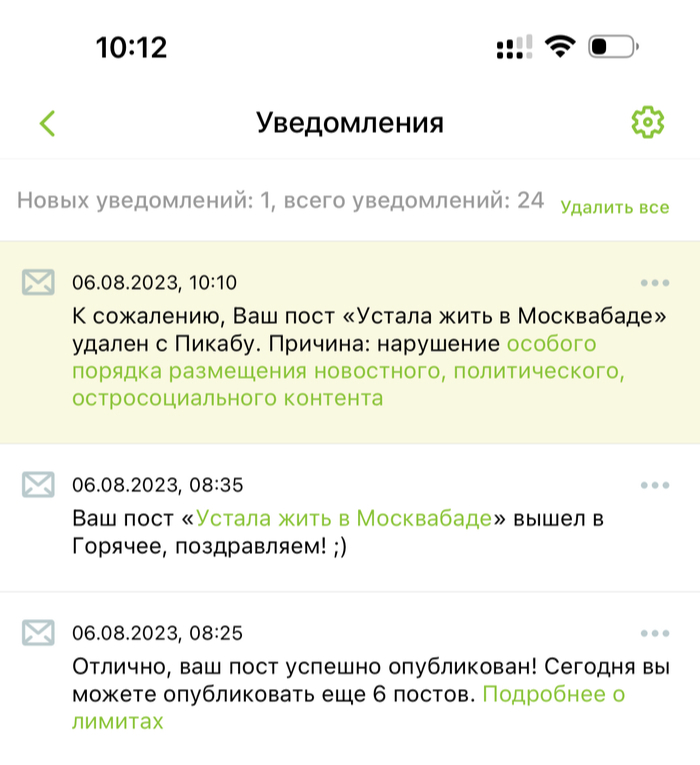Image resolution: width=700 pixels, height=765 pixels.
Task: Go back using the green arrow
Action: [47, 123]
